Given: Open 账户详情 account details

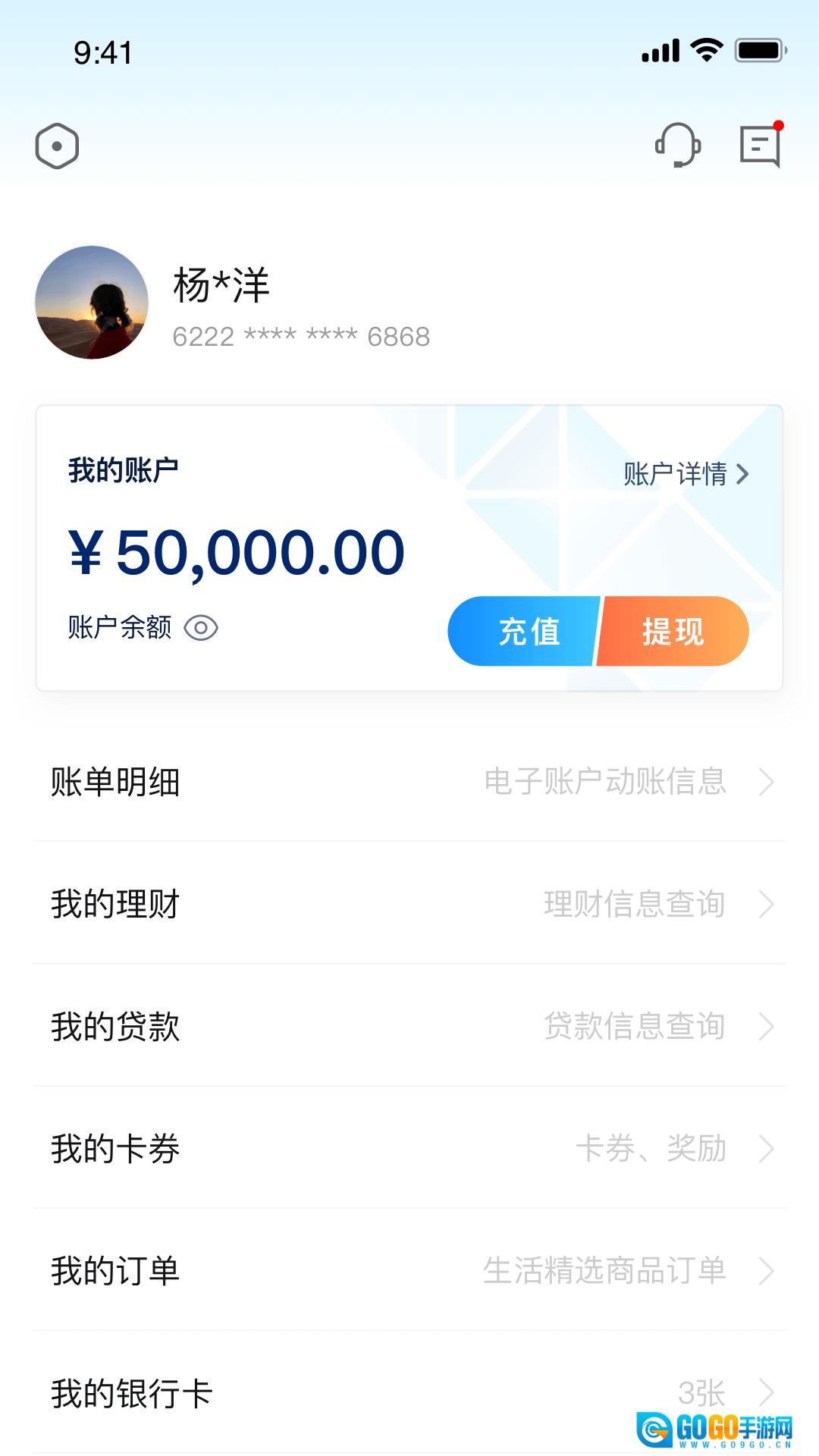Looking at the screenshot, I should click(x=686, y=475).
